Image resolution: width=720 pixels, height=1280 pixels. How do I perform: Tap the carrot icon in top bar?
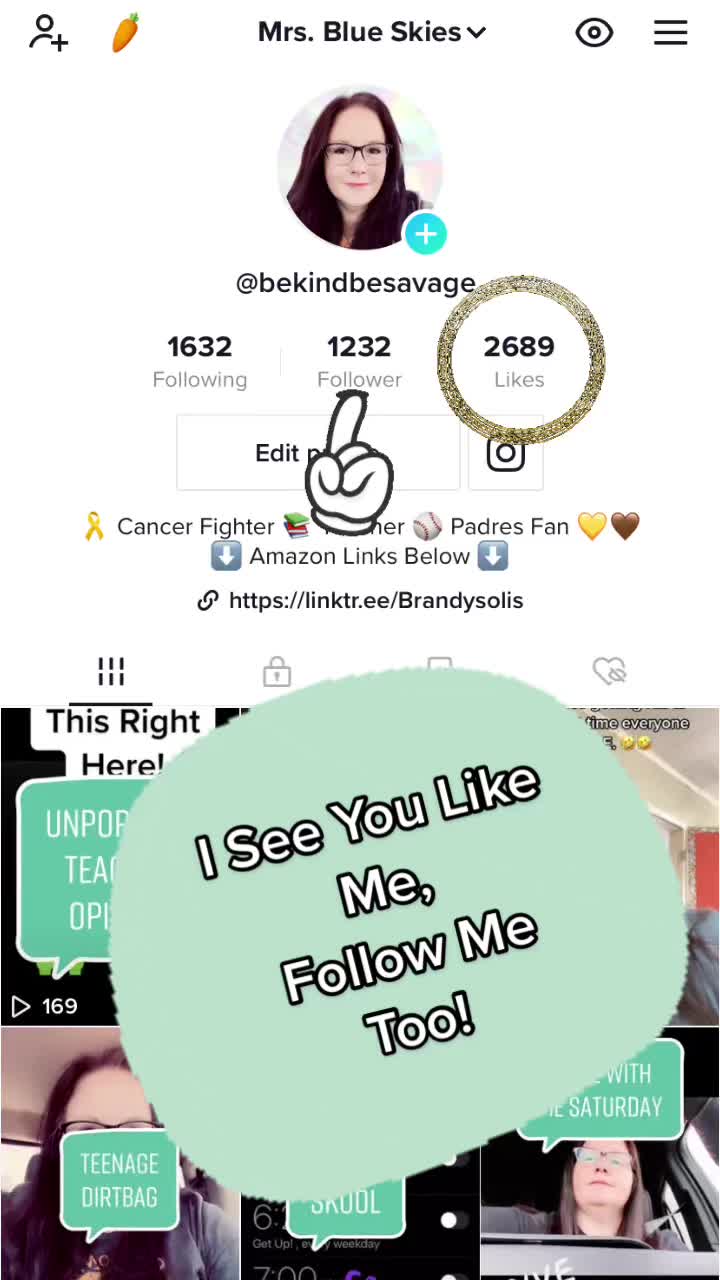[125, 32]
